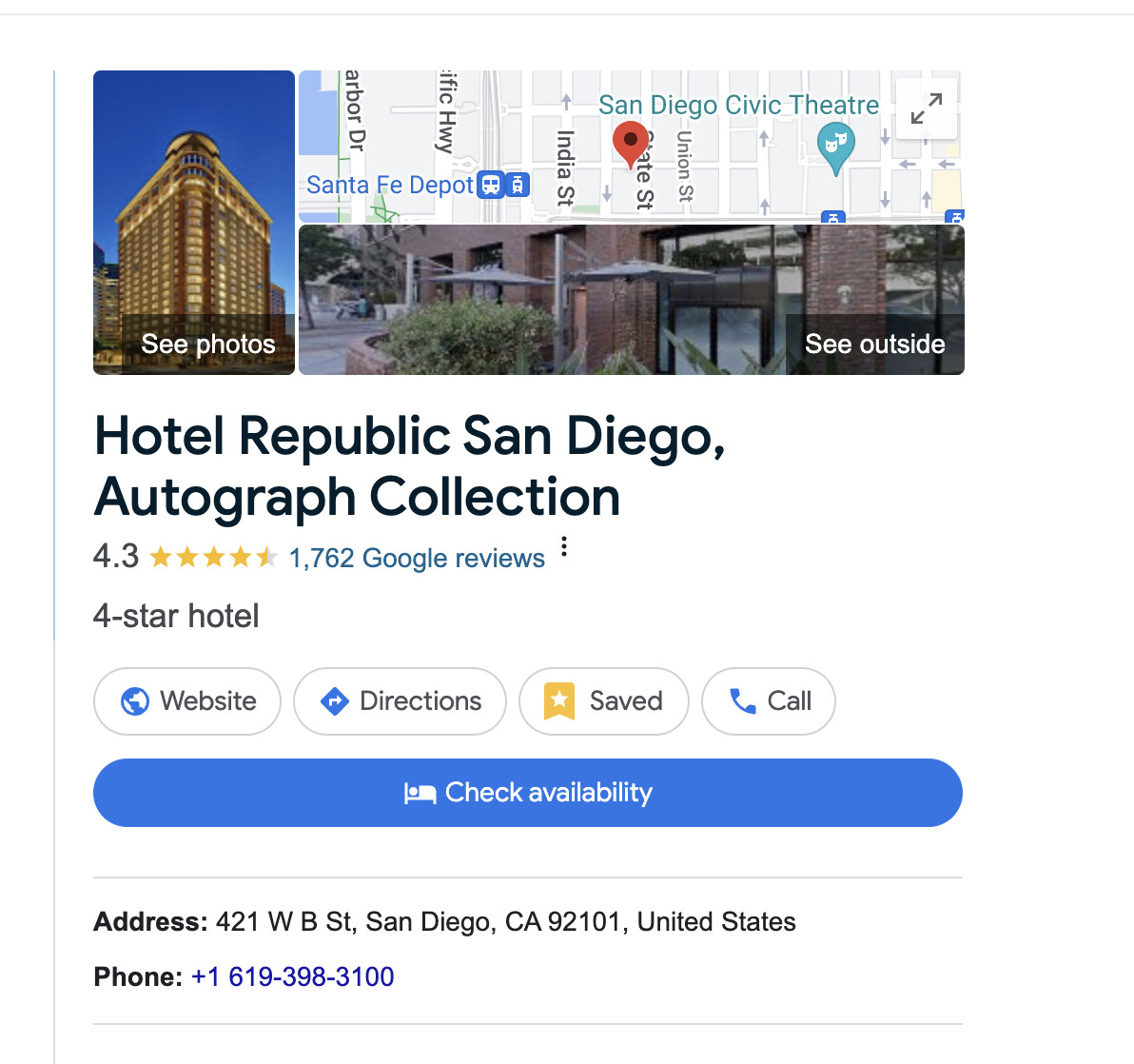Get Directions to the hotel
This screenshot has height=1064, width=1134.
click(400, 701)
